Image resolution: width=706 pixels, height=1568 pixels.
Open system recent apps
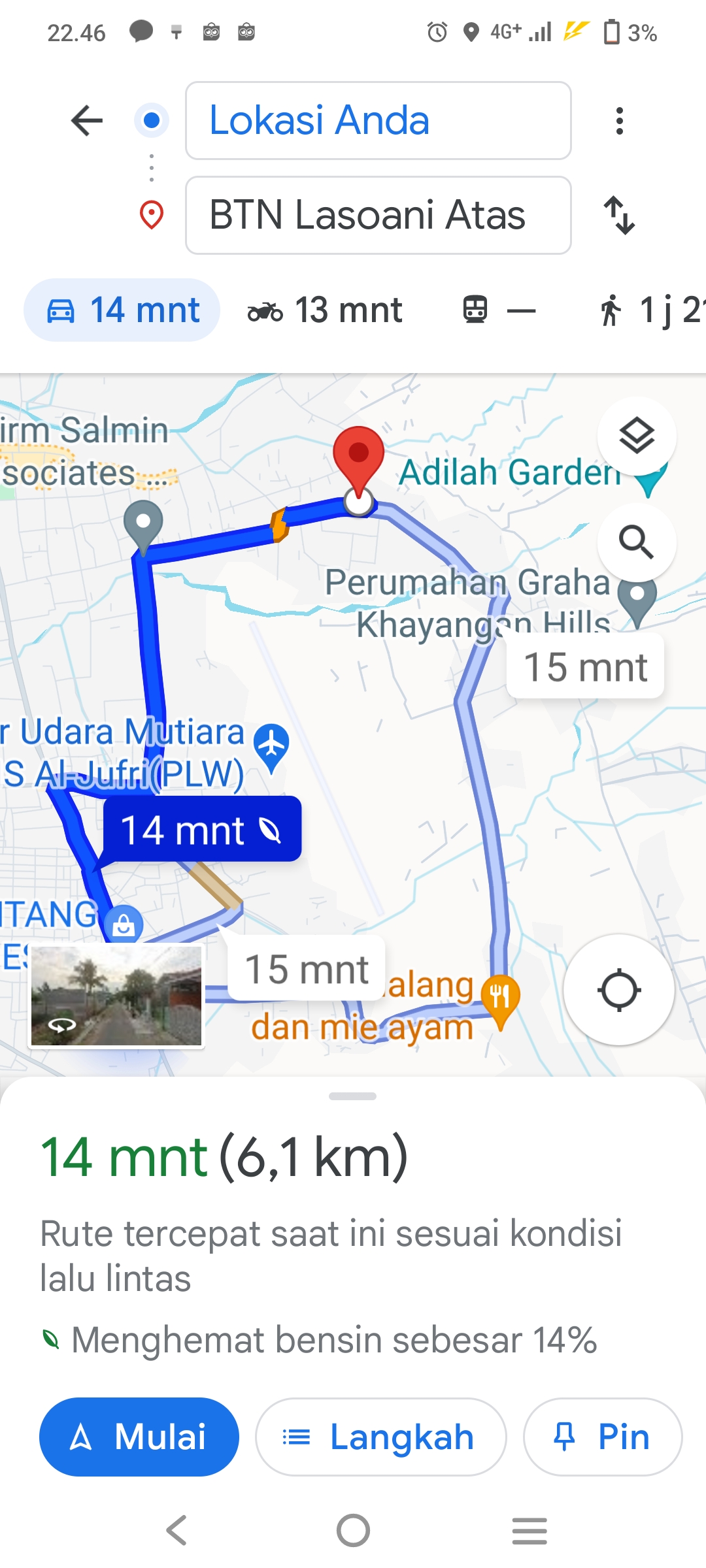pos(529,1530)
